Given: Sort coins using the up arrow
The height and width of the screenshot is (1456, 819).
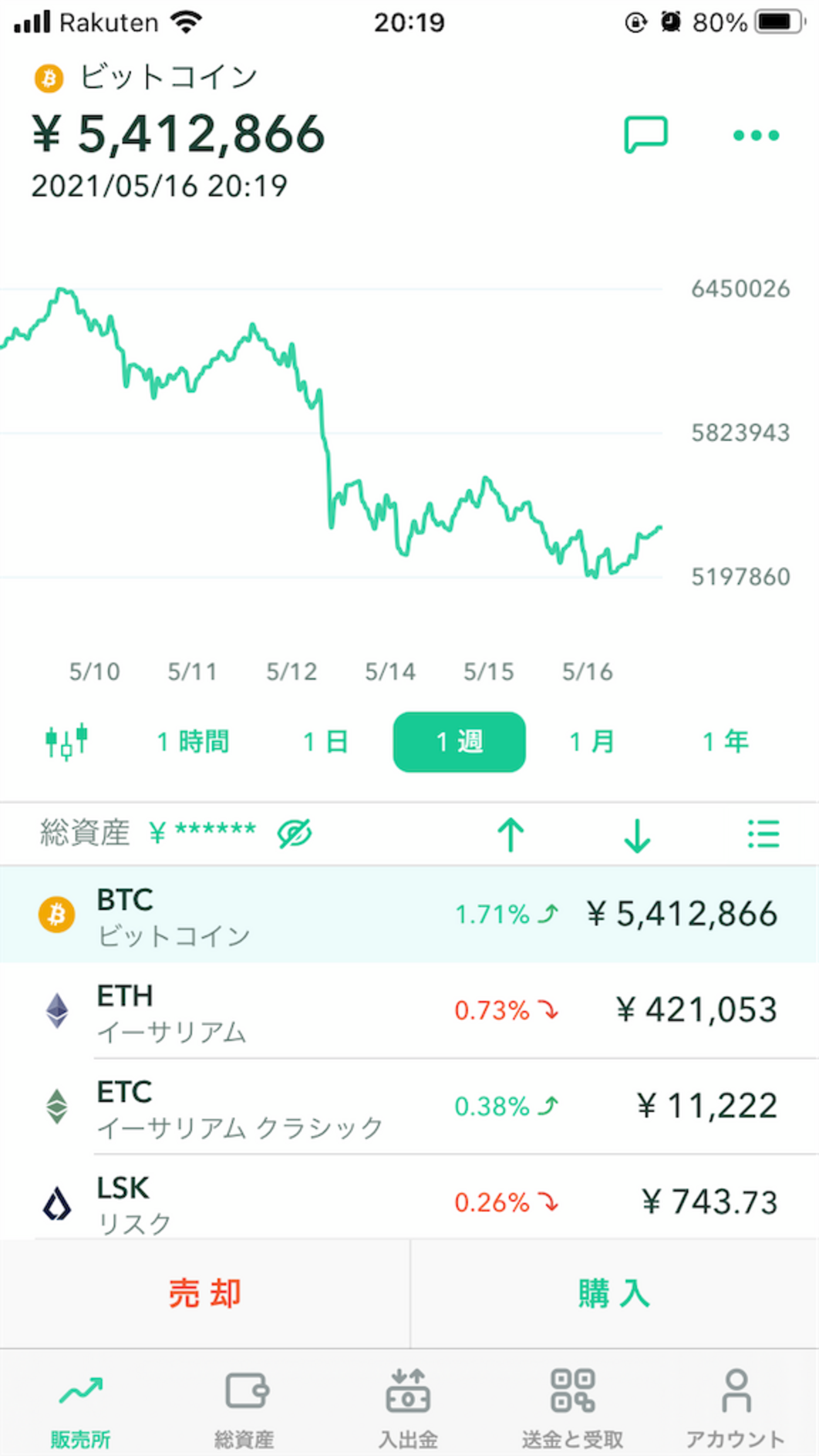Looking at the screenshot, I should [x=510, y=833].
